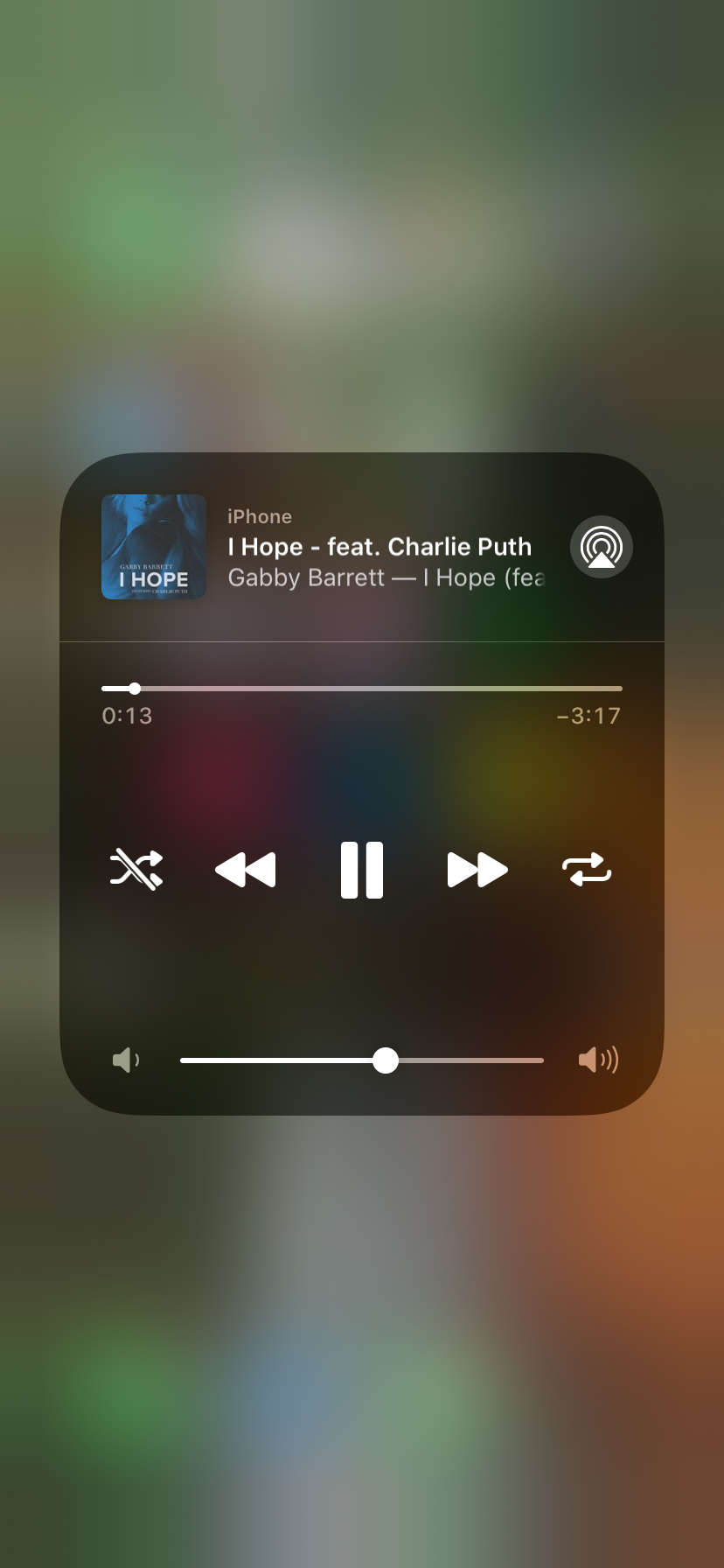Skip to the next track
Image resolution: width=724 pixels, height=1568 pixels.
(x=477, y=870)
